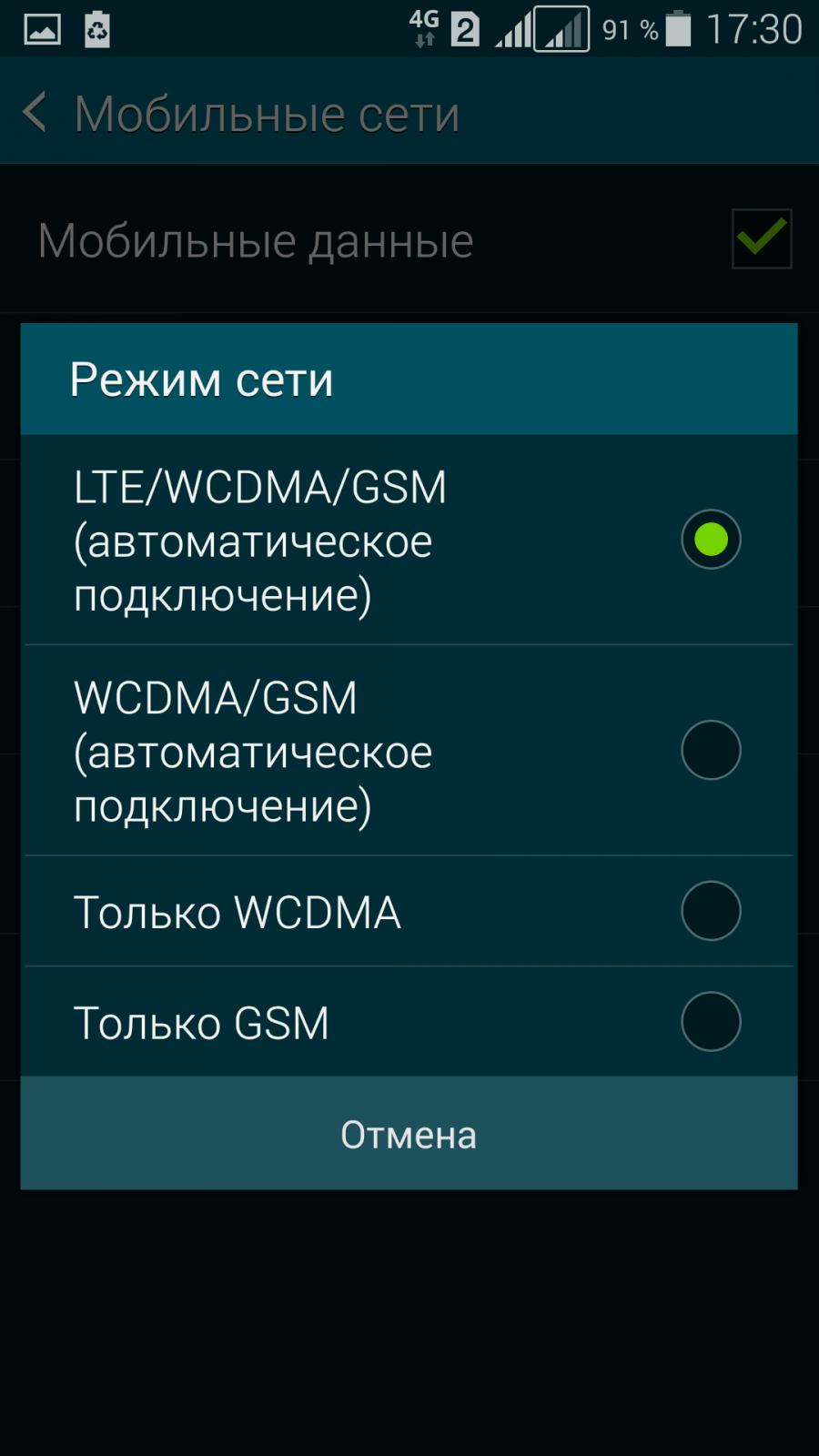Choose WCDMA/GSM automatic connection mode

[x=710, y=751]
